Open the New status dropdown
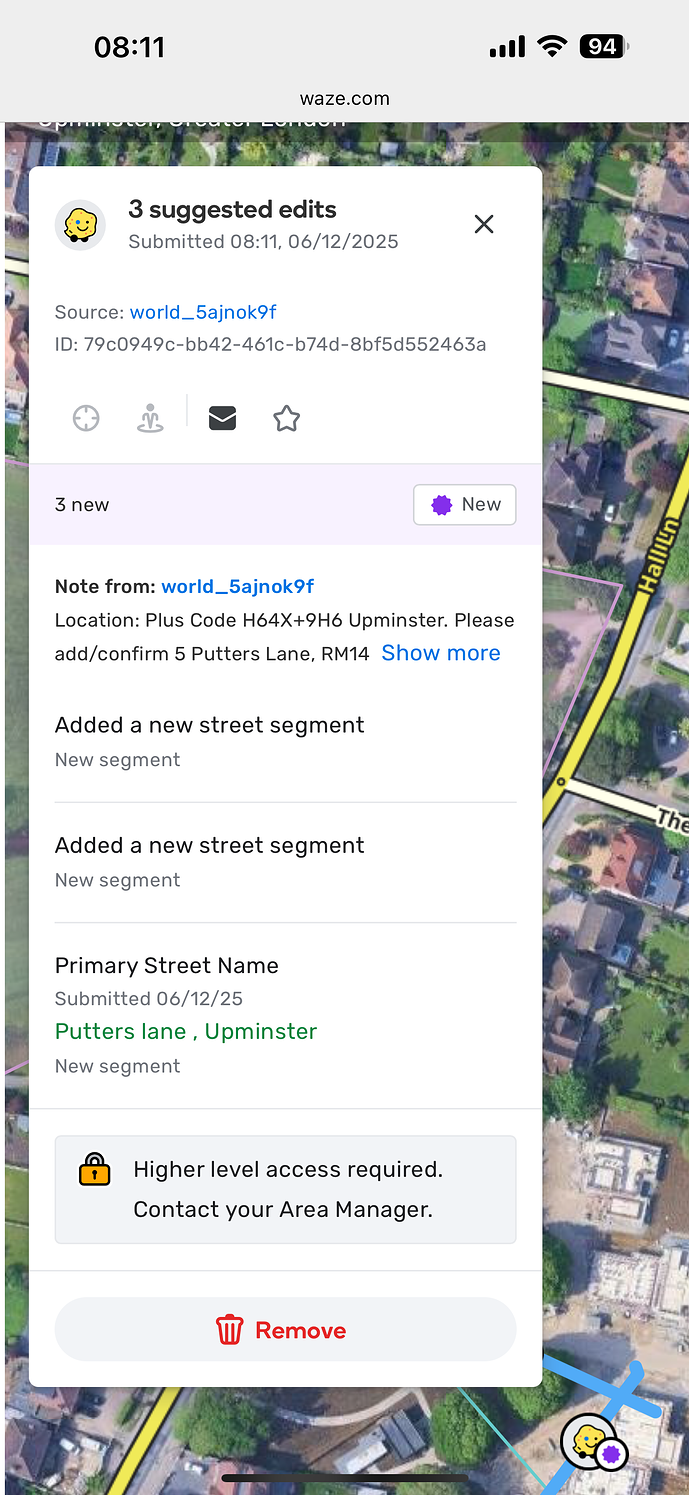This screenshot has height=1495, width=689. [465, 505]
